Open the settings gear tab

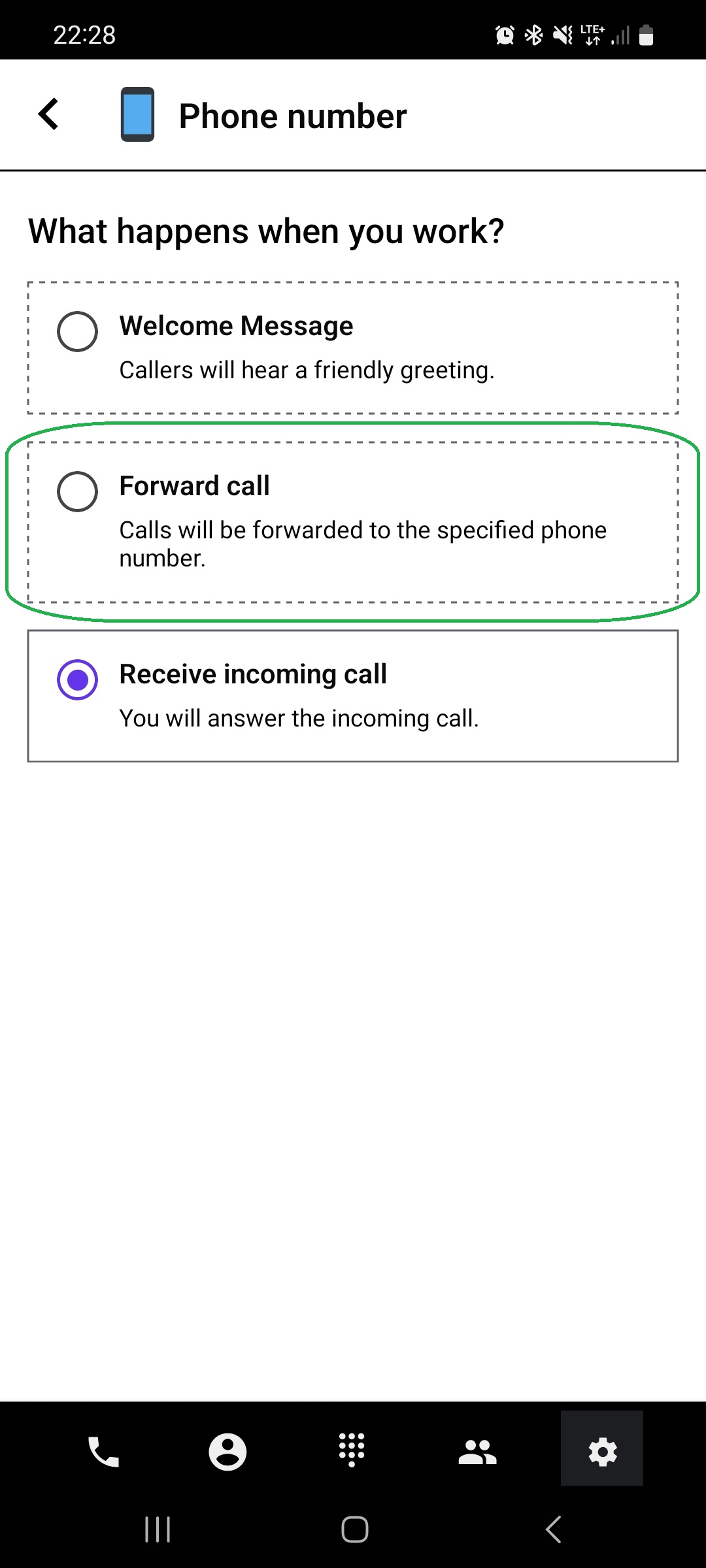point(602,1451)
